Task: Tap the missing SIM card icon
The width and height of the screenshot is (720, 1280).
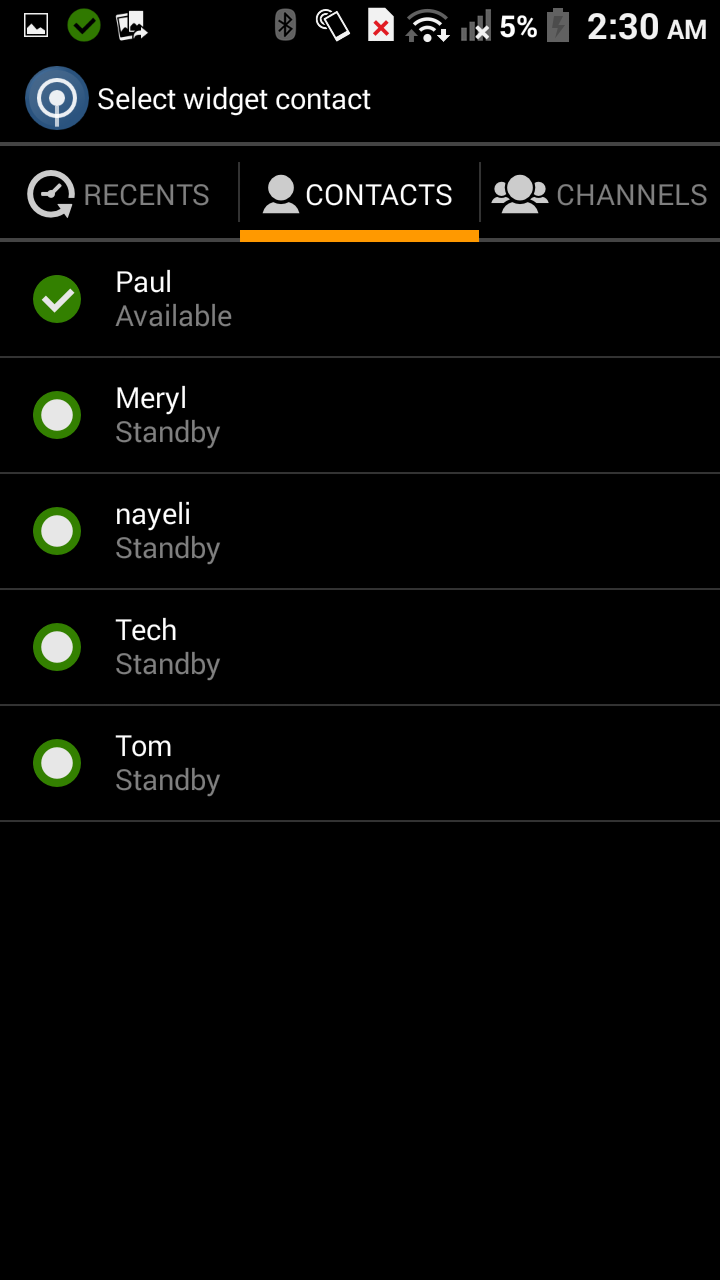Action: (381, 26)
